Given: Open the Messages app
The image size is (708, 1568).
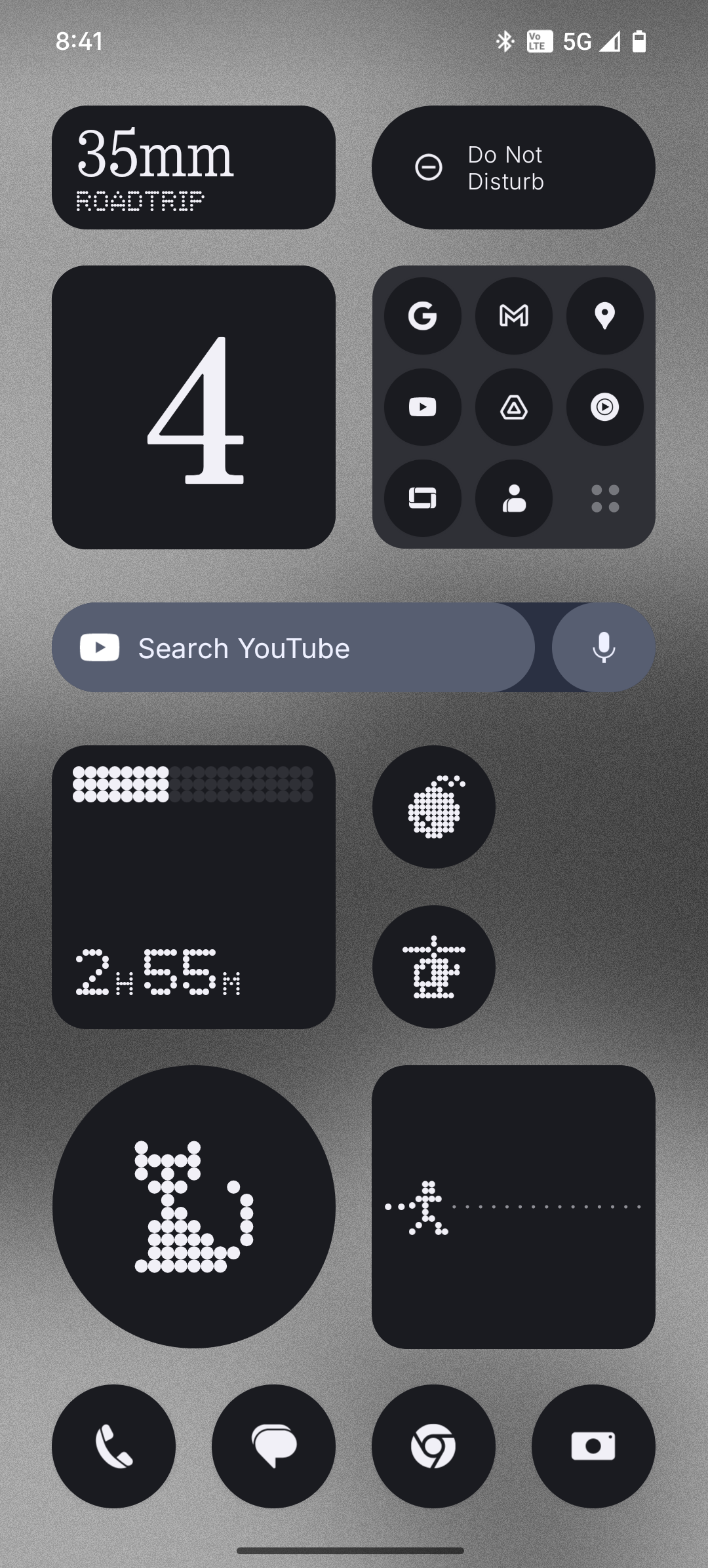Looking at the screenshot, I should pyautogui.click(x=273, y=1446).
